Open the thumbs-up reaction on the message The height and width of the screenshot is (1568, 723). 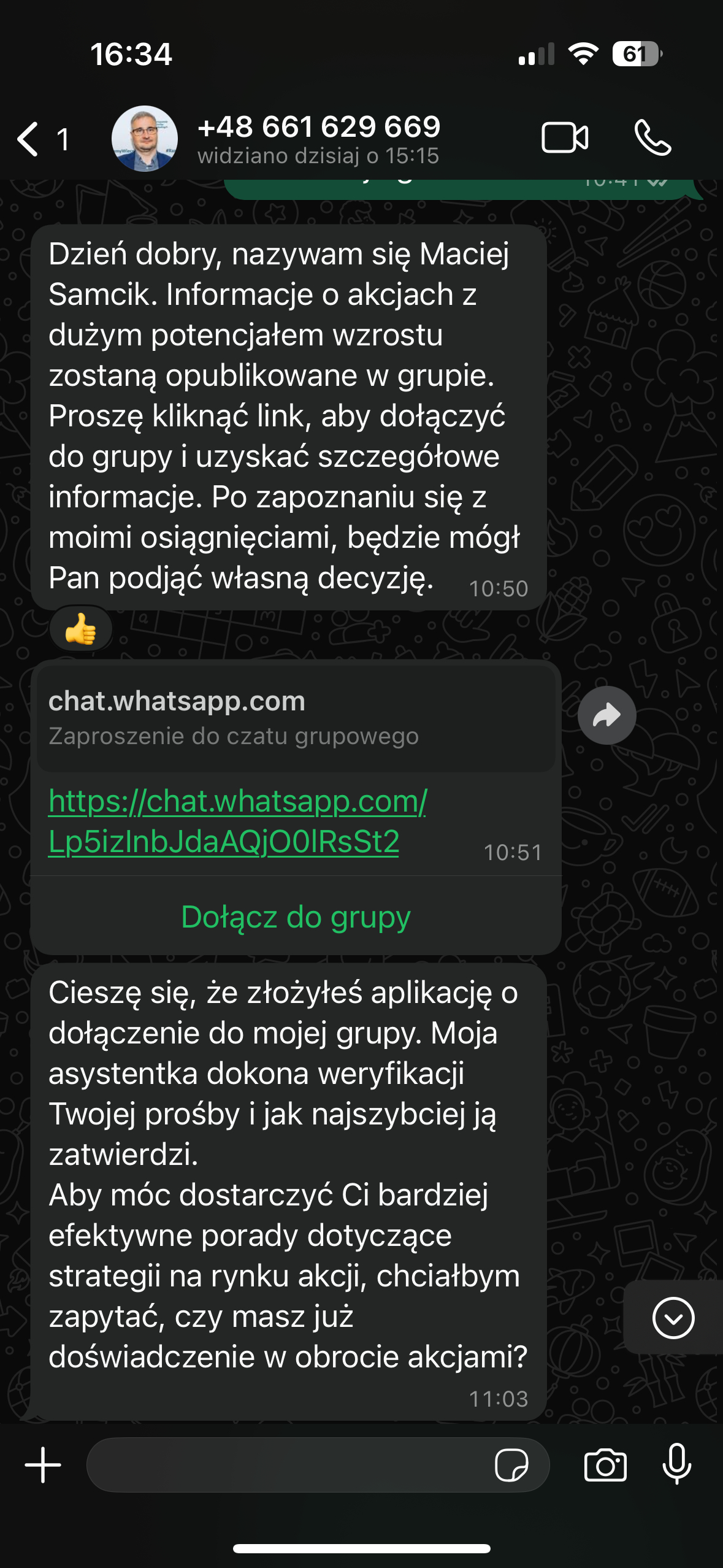(81, 629)
